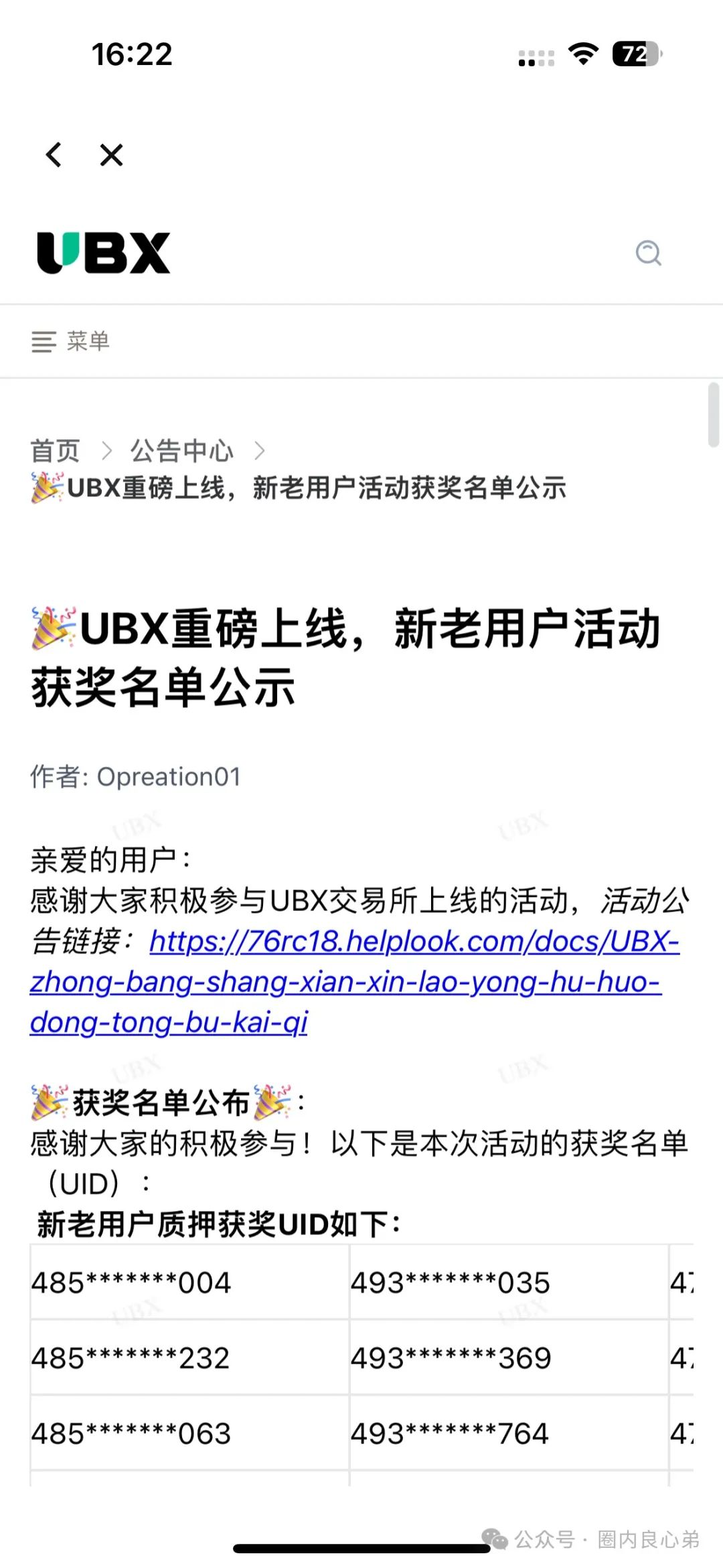
Task: Open the 菜单 drawer menu
Action: coord(70,342)
